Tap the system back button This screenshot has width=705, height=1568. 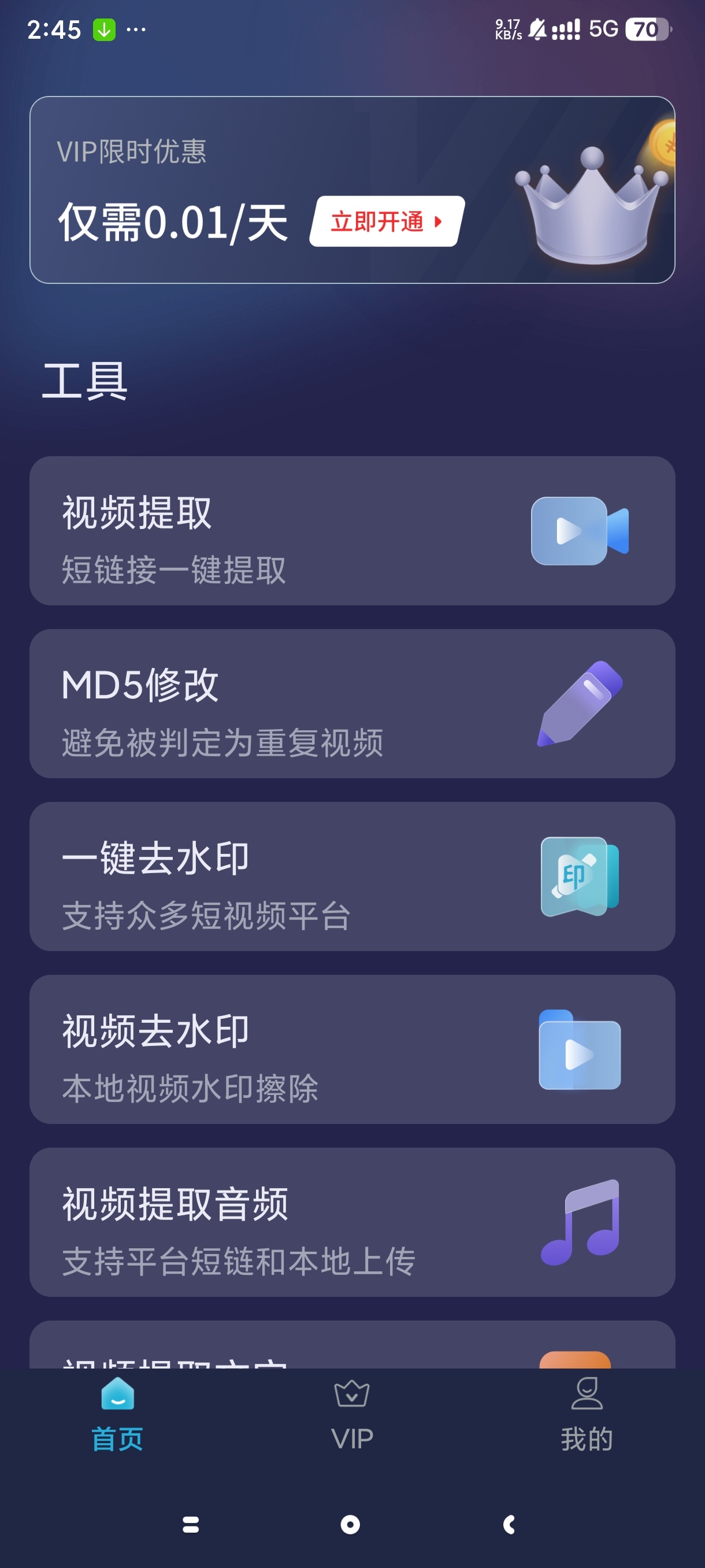coord(510,1524)
